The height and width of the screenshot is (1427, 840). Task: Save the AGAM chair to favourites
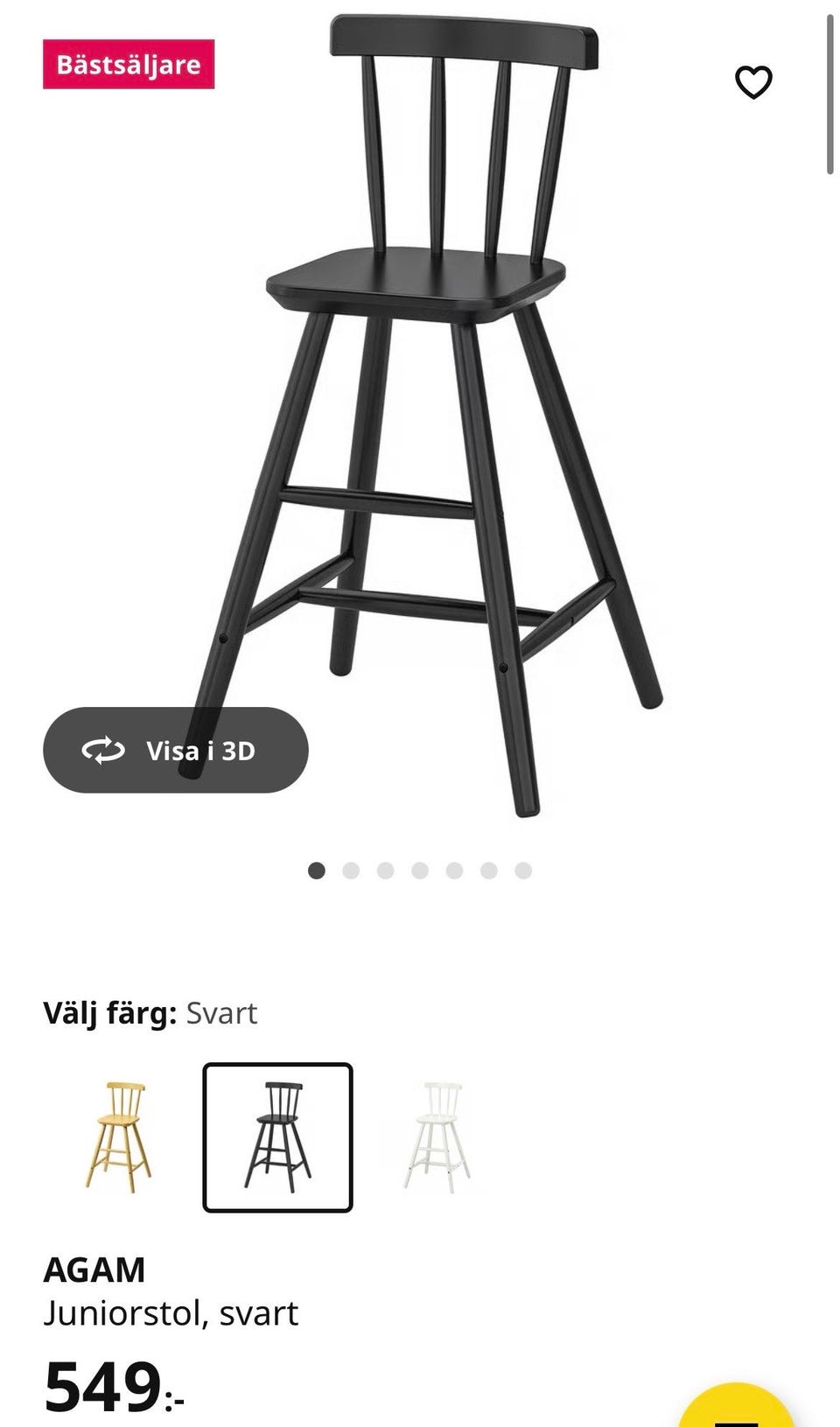point(752,83)
